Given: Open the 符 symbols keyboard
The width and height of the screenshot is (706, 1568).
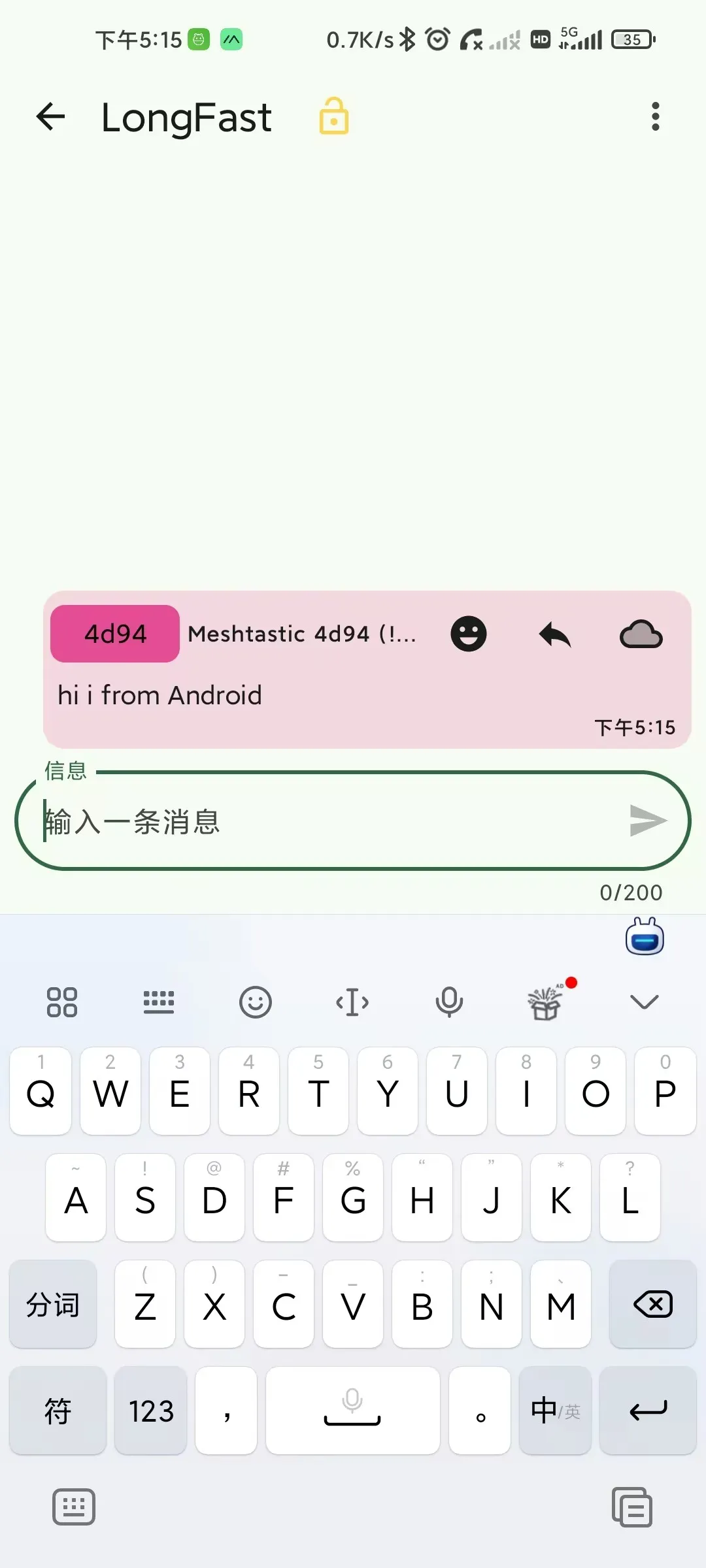Looking at the screenshot, I should click(58, 1411).
